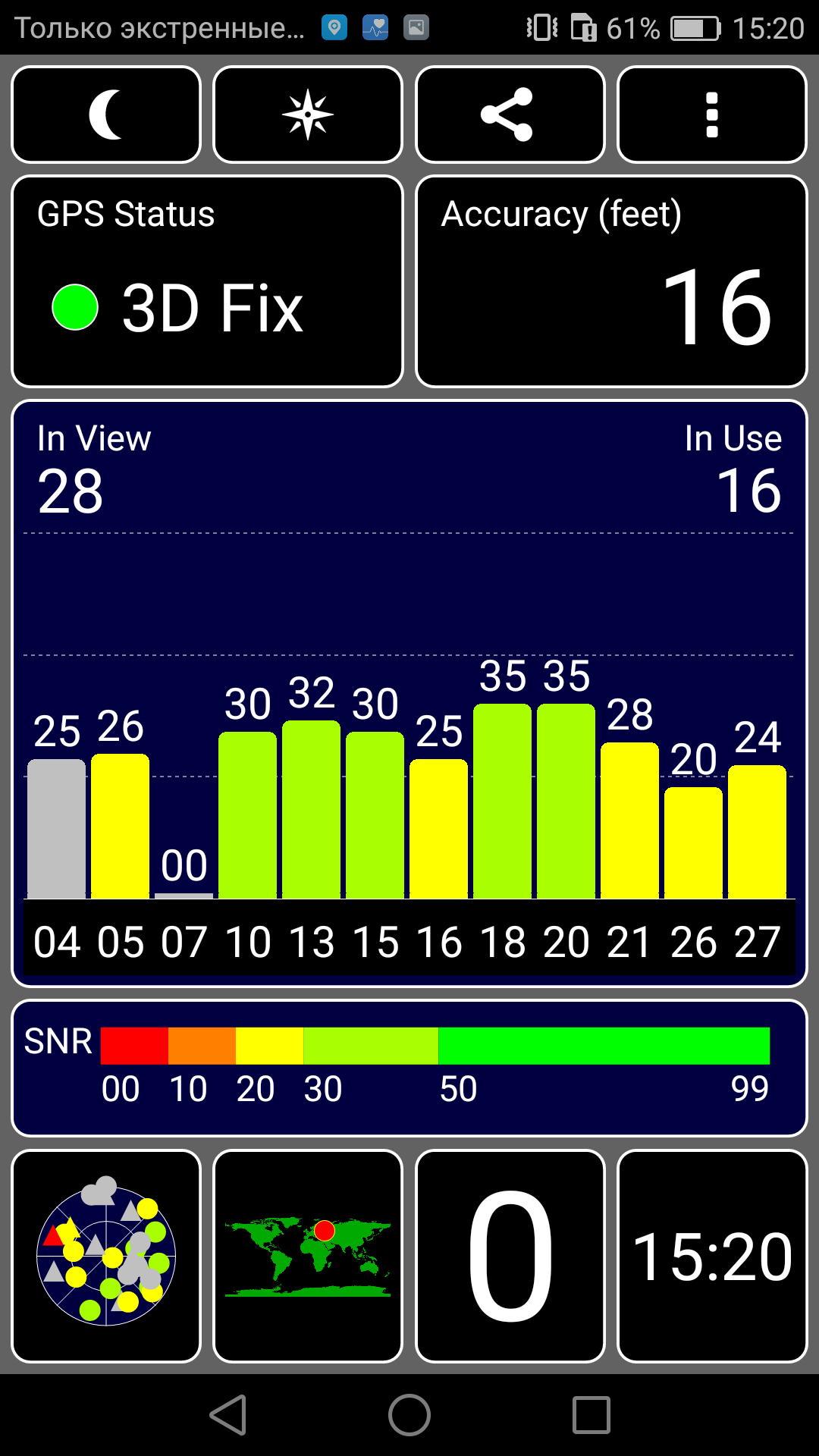Image resolution: width=819 pixels, height=1456 pixels.
Task: Open the GPS Status 3D Fix panel
Action: point(207,281)
